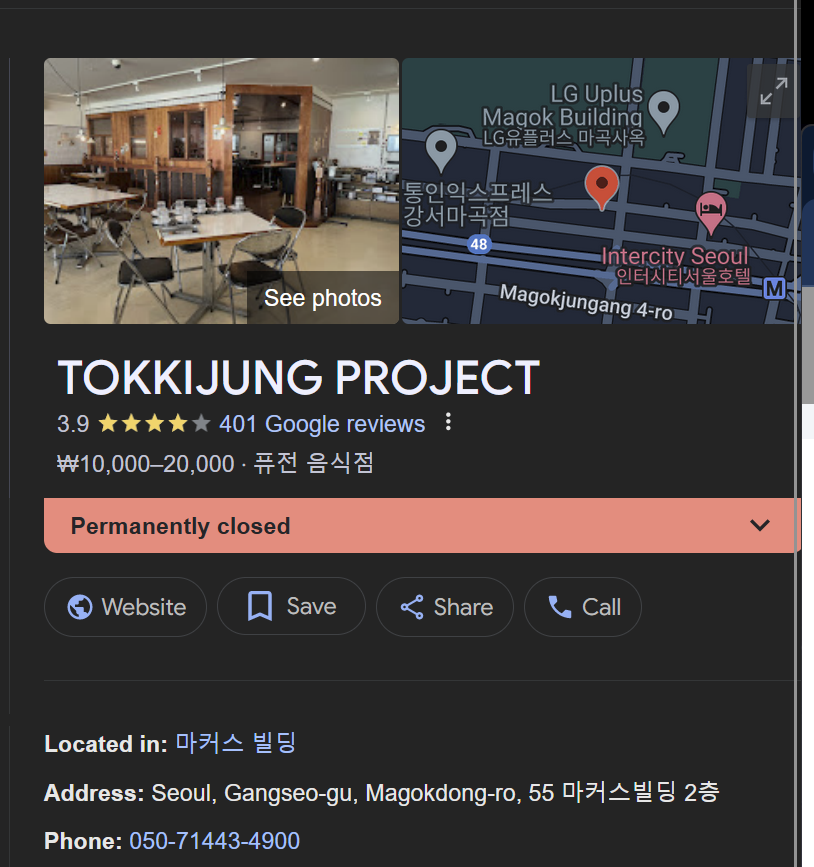Expand the Permanently closed banner
Viewport: 814px width, 867px height.
(760, 525)
